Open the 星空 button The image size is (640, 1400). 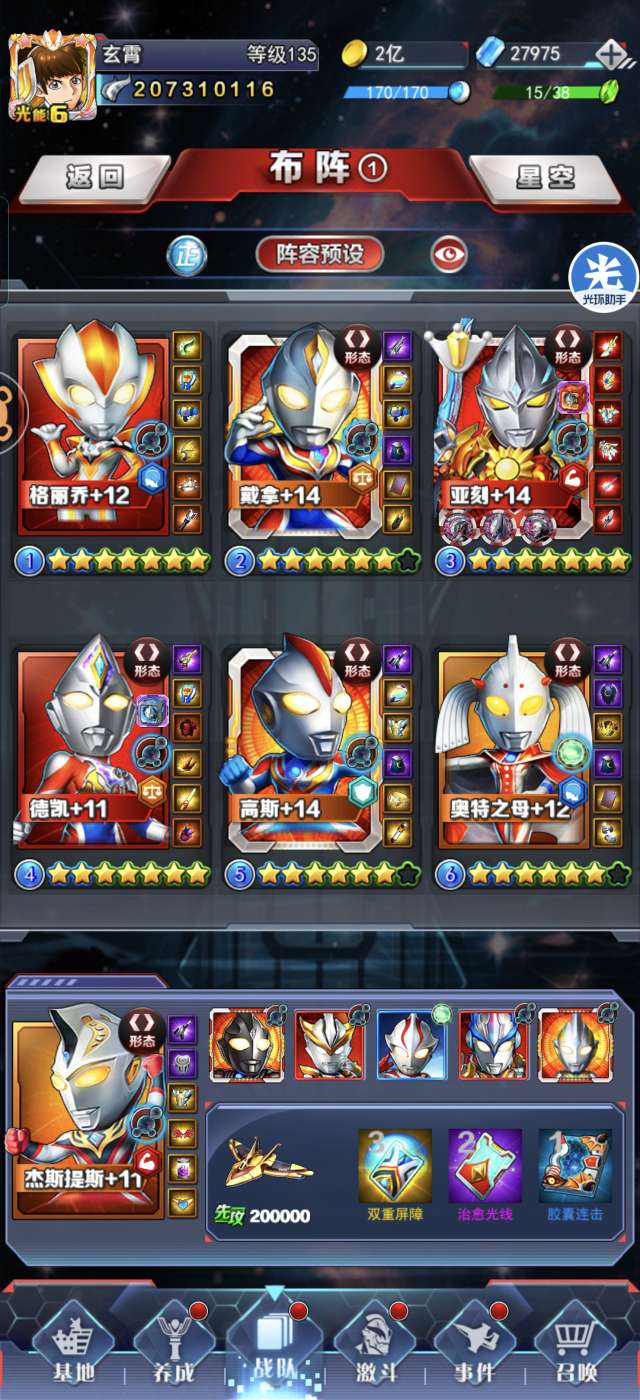point(543,178)
